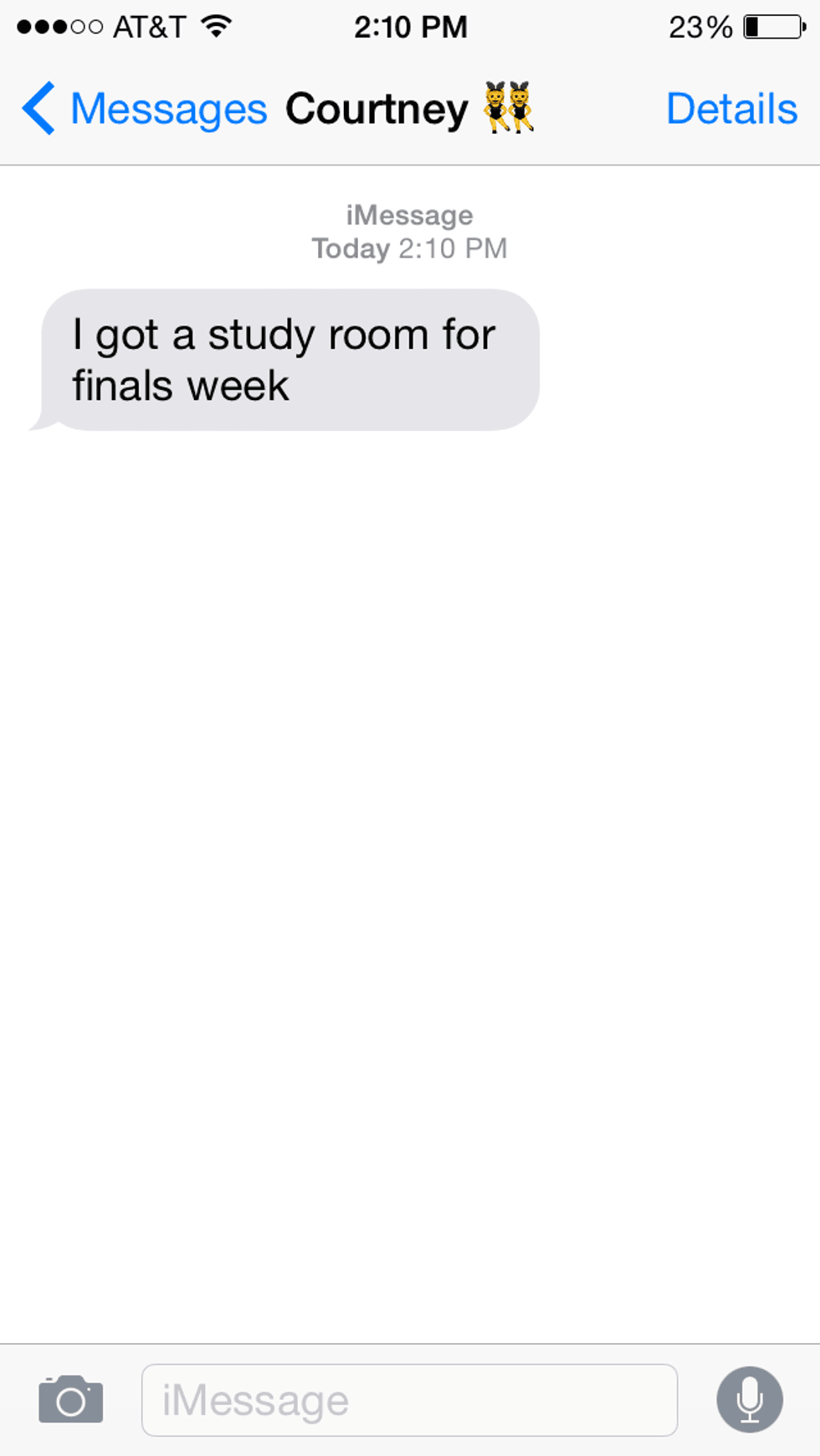Record an audio message with the microphone
This screenshot has width=820, height=1456.
pyautogui.click(x=749, y=1400)
